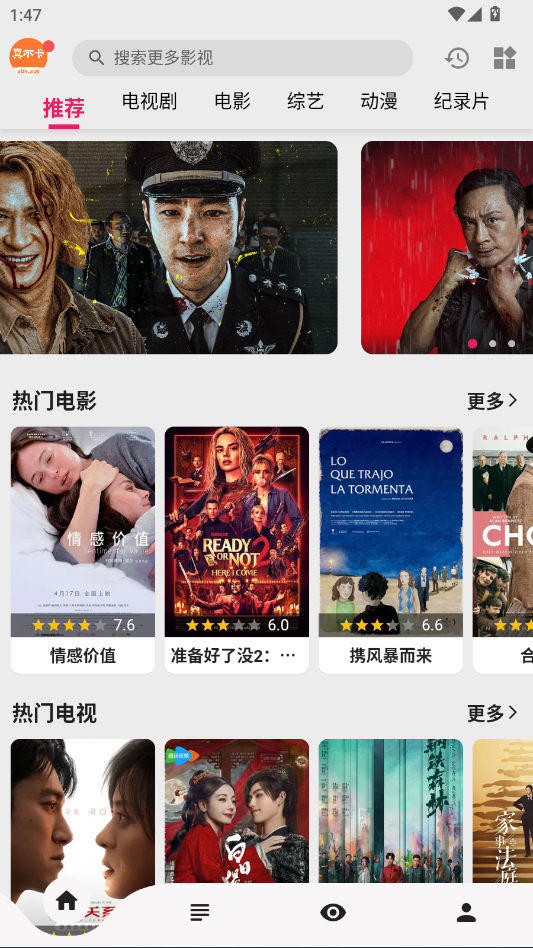Open the 情感价值 movie card
This screenshot has height=948, width=533.
(x=83, y=550)
